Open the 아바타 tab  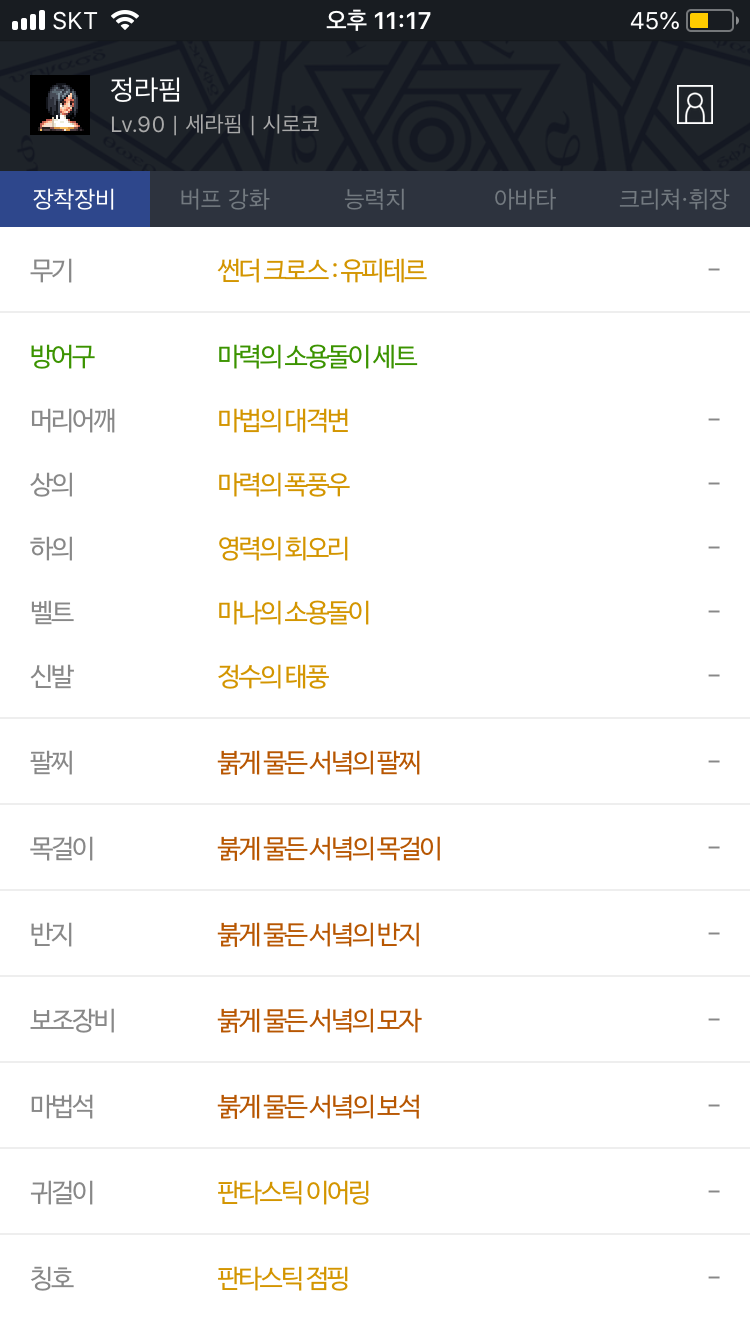[525, 199]
